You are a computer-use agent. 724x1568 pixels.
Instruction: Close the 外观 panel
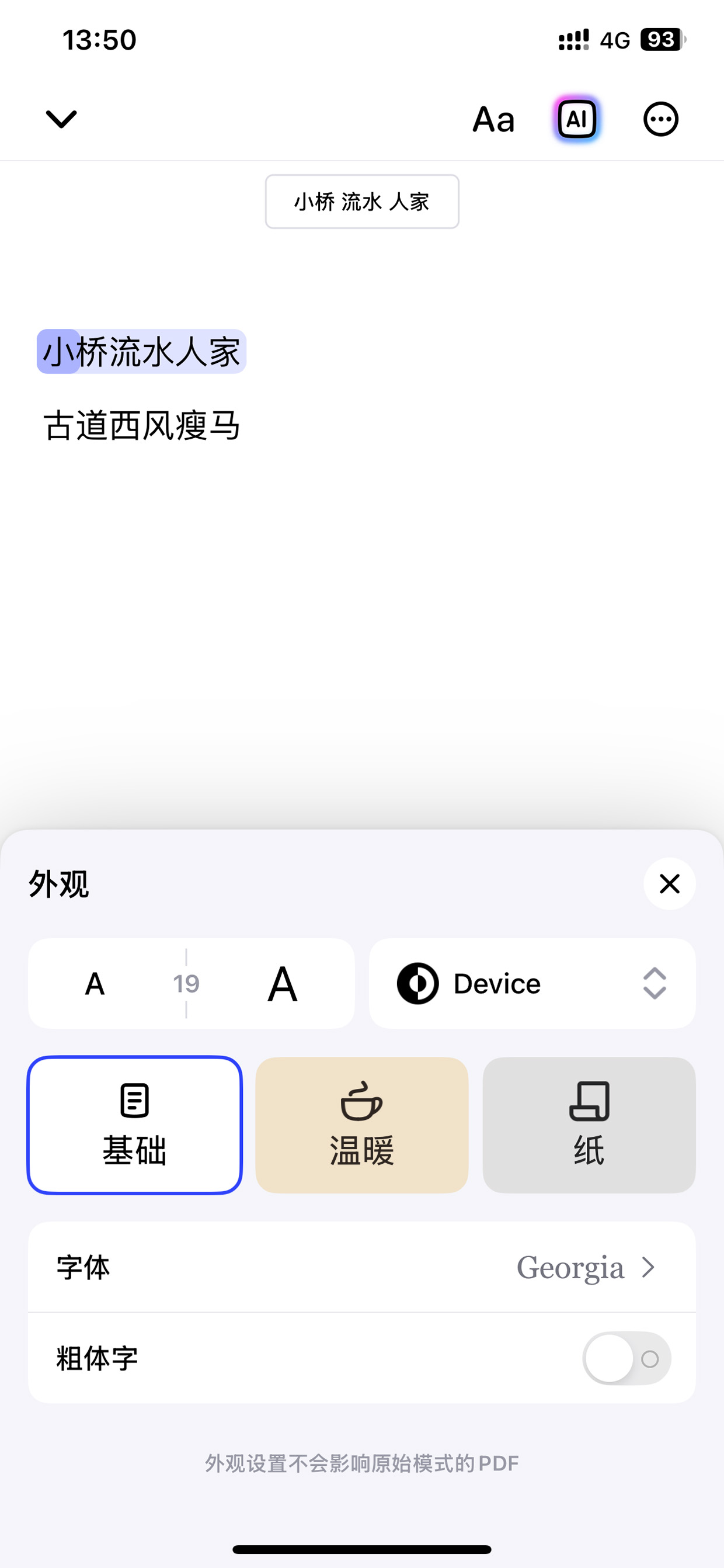[x=669, y=884]
